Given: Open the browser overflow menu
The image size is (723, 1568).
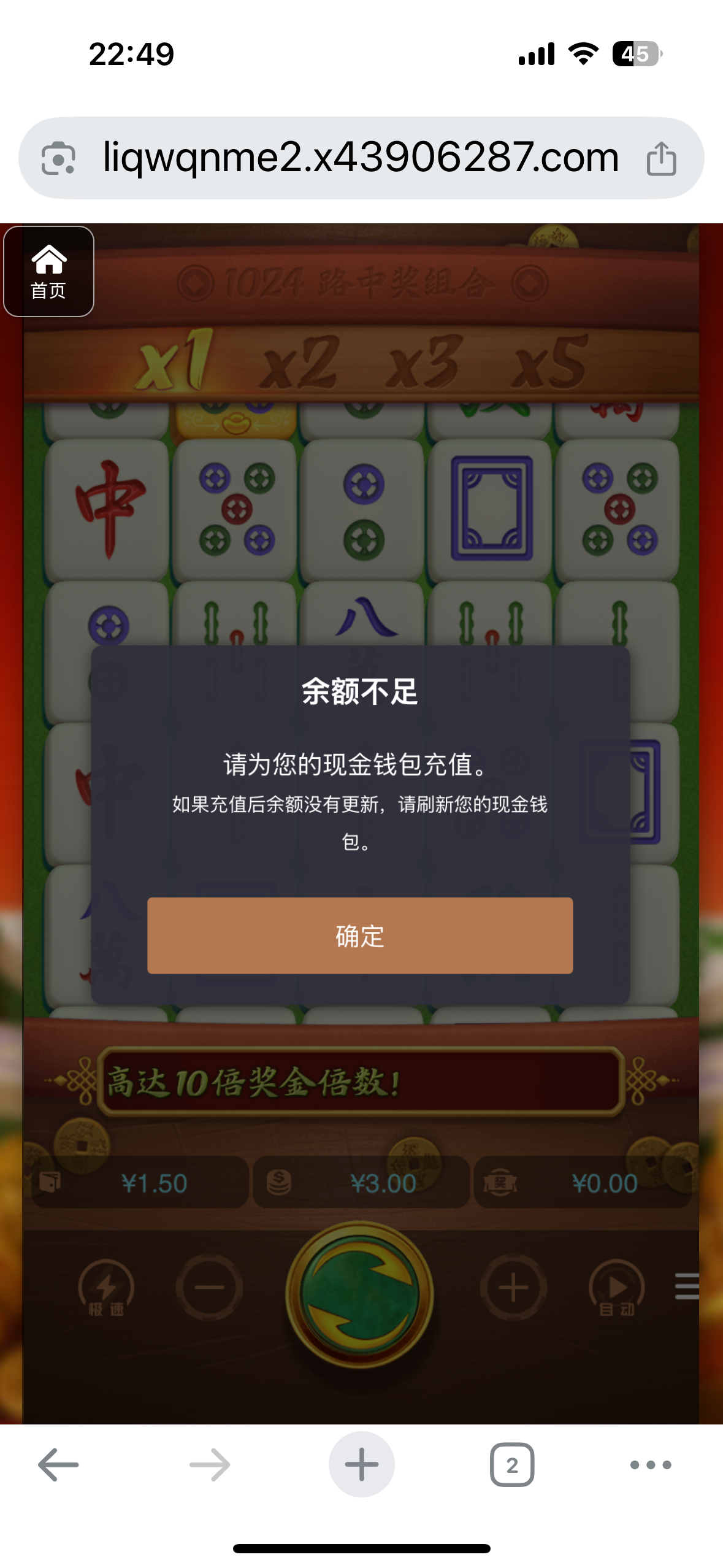Looking at the screenshot, I should (x=651, y=1465).
